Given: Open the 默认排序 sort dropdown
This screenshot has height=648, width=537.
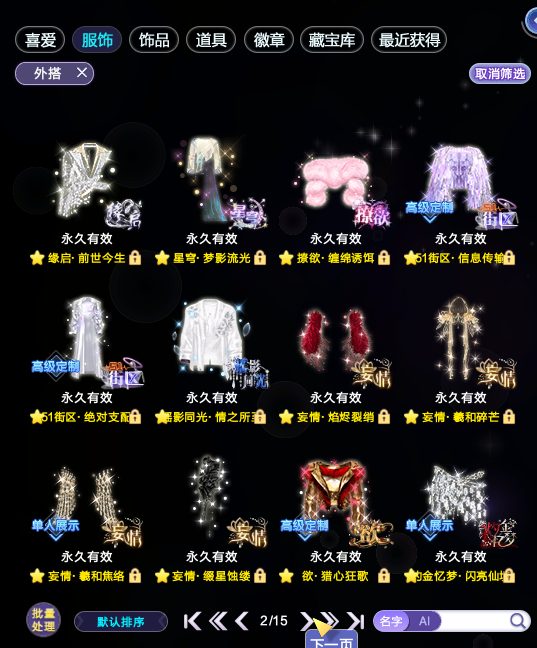Looking at the screenshot, I should click(121, 622).
